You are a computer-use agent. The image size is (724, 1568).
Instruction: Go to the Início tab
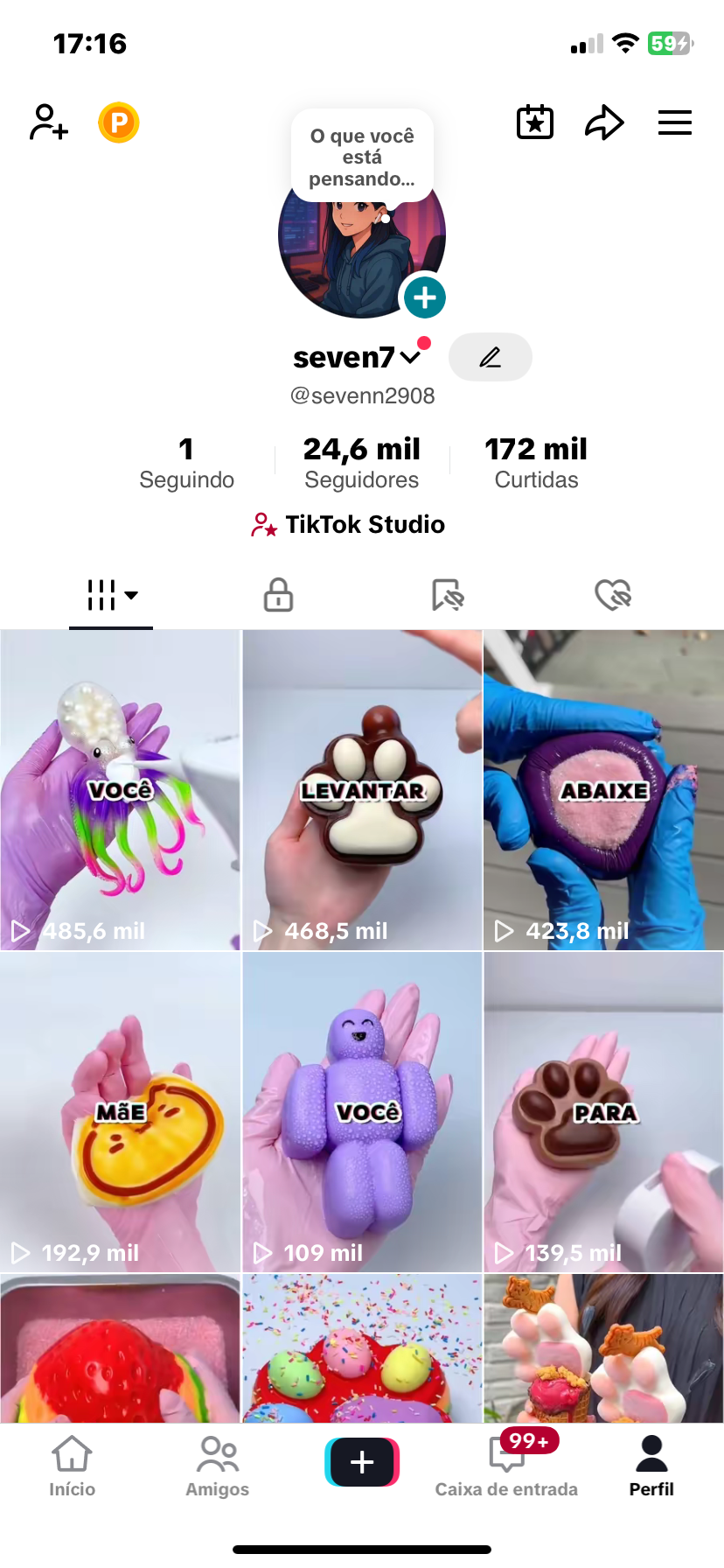72,1466
